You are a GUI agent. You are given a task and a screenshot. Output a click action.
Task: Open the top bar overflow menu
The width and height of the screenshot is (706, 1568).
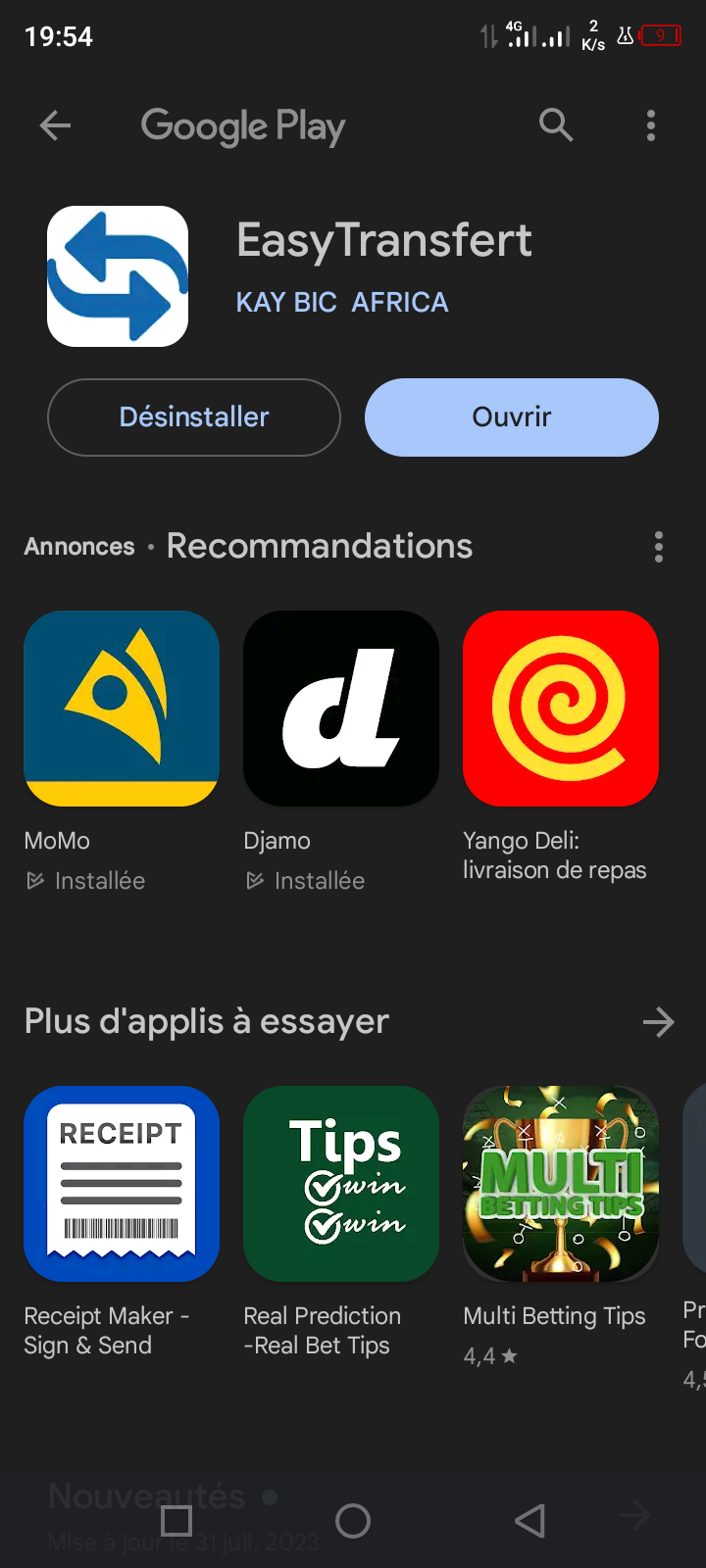coord(651,125)
